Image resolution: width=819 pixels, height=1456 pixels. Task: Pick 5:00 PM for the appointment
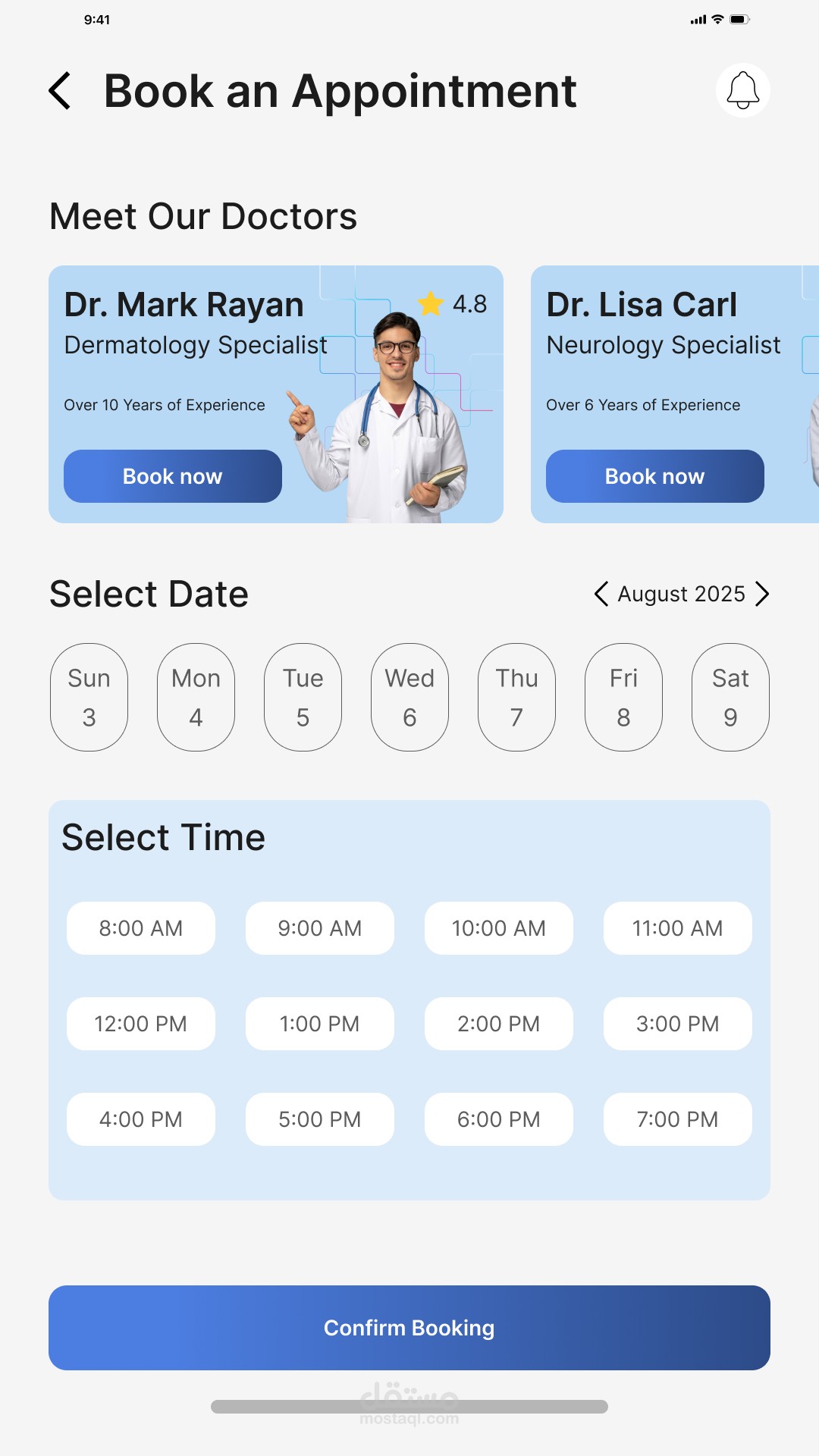coord(320,1119)
